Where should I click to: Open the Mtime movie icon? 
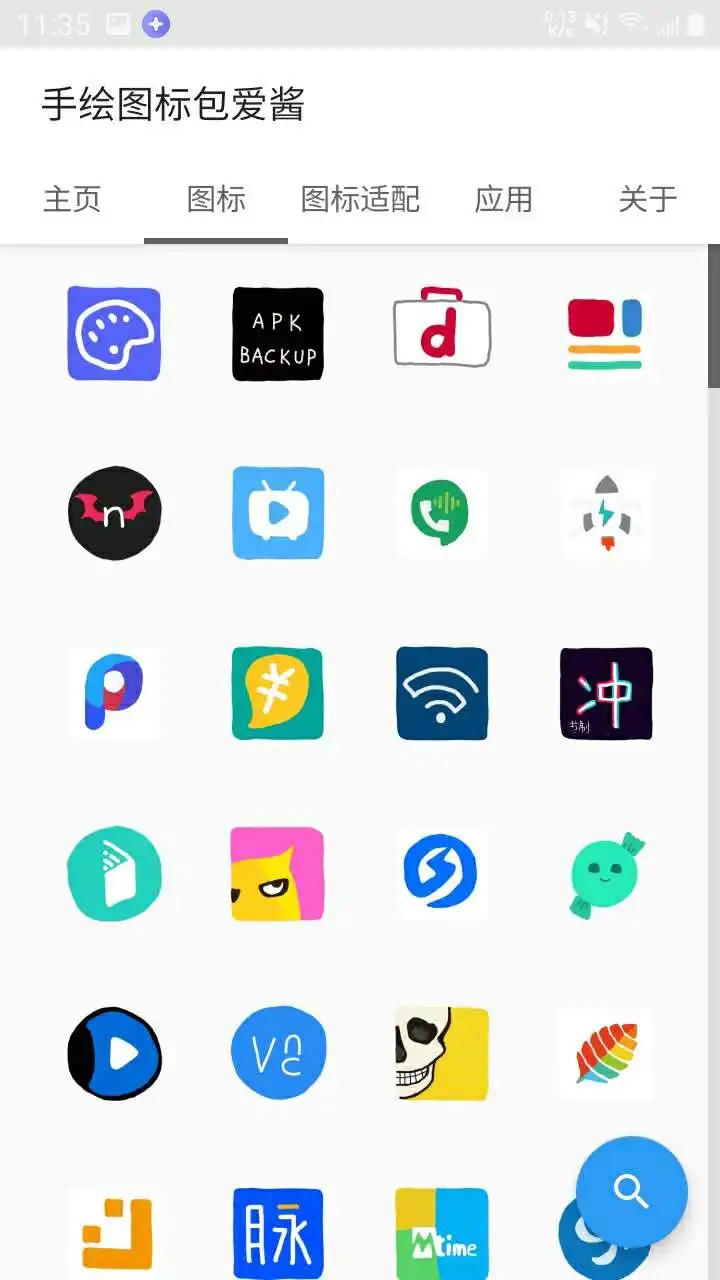(441, 1233)
